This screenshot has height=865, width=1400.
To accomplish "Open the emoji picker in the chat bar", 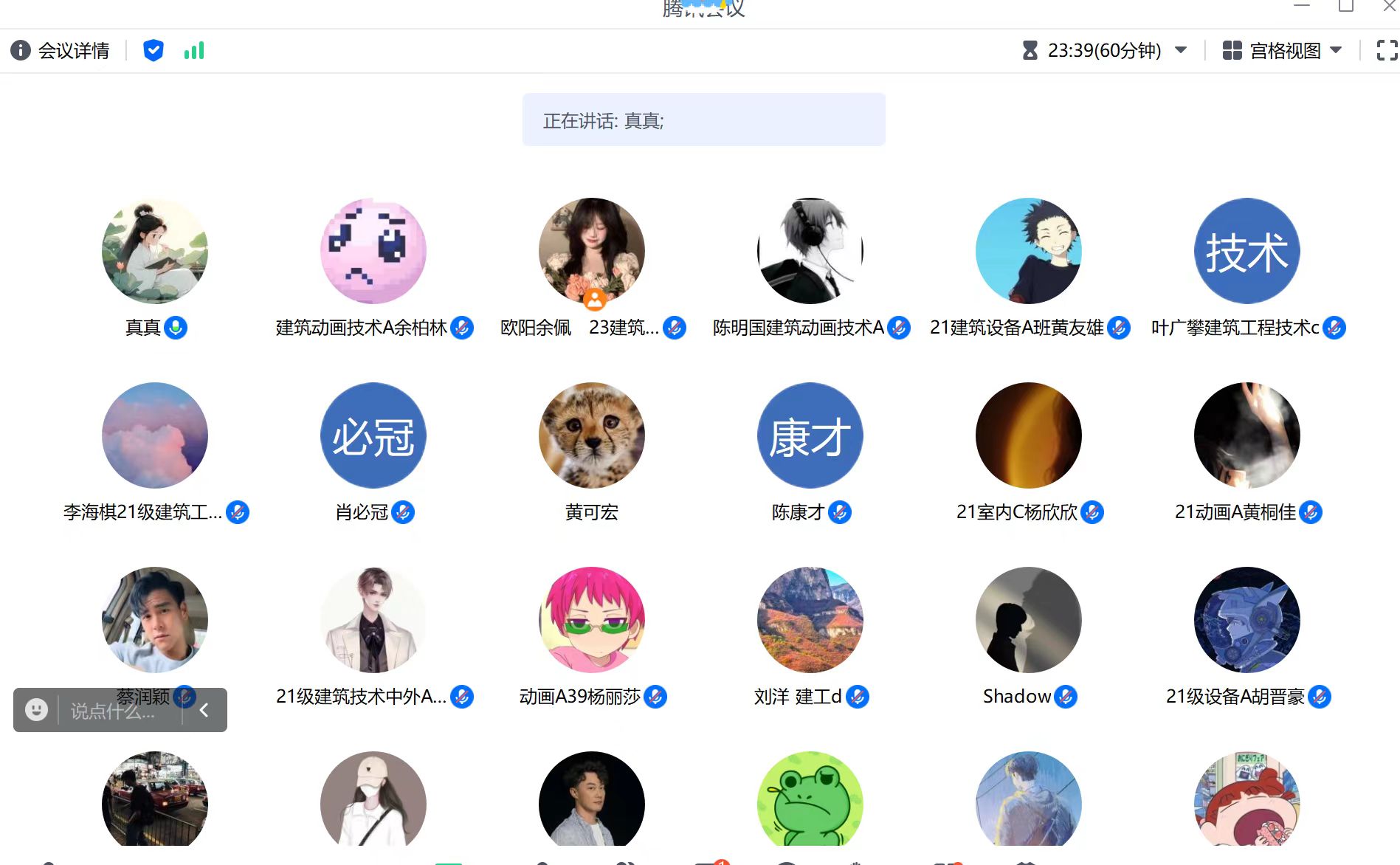I will pos(36,710).
